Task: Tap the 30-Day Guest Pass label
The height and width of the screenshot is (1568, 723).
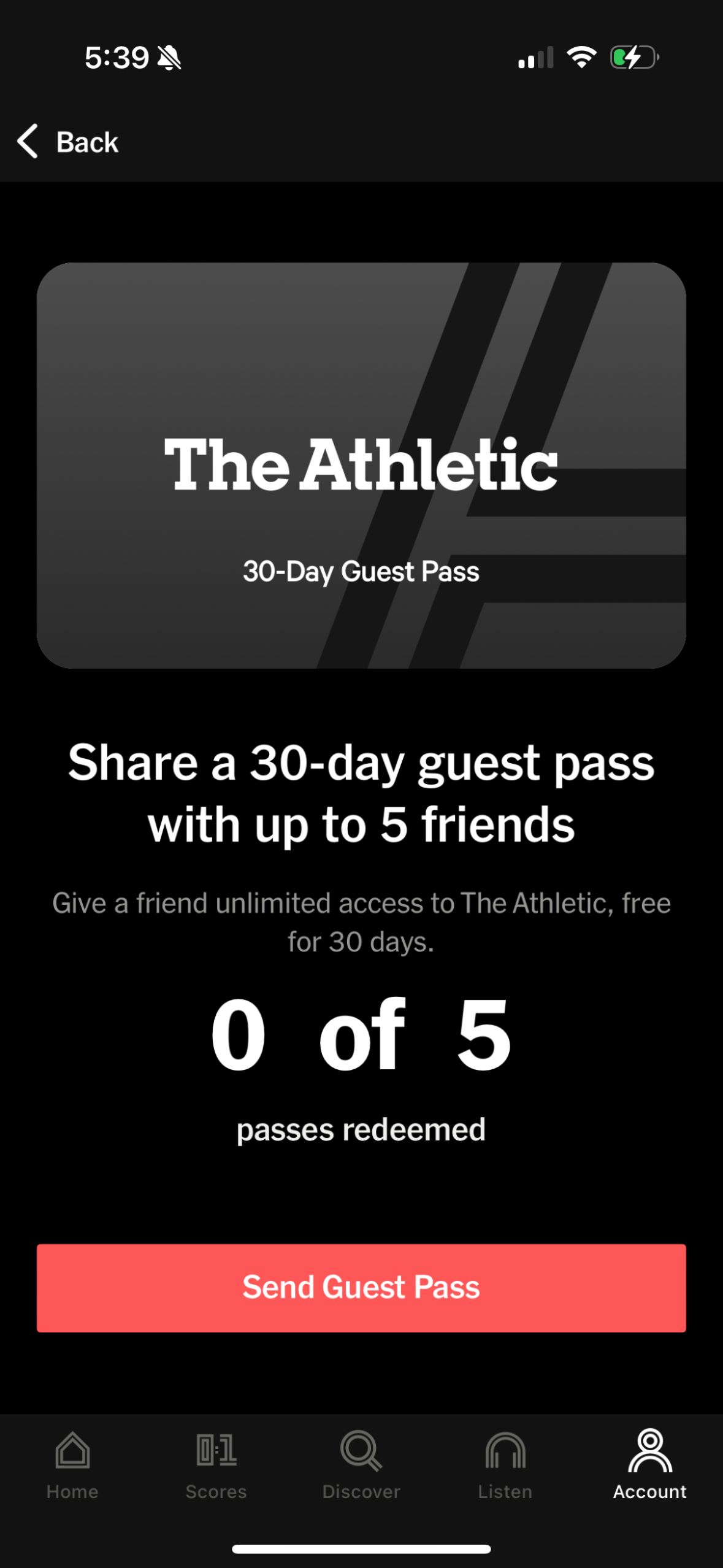Action: (x=361, y=572)
